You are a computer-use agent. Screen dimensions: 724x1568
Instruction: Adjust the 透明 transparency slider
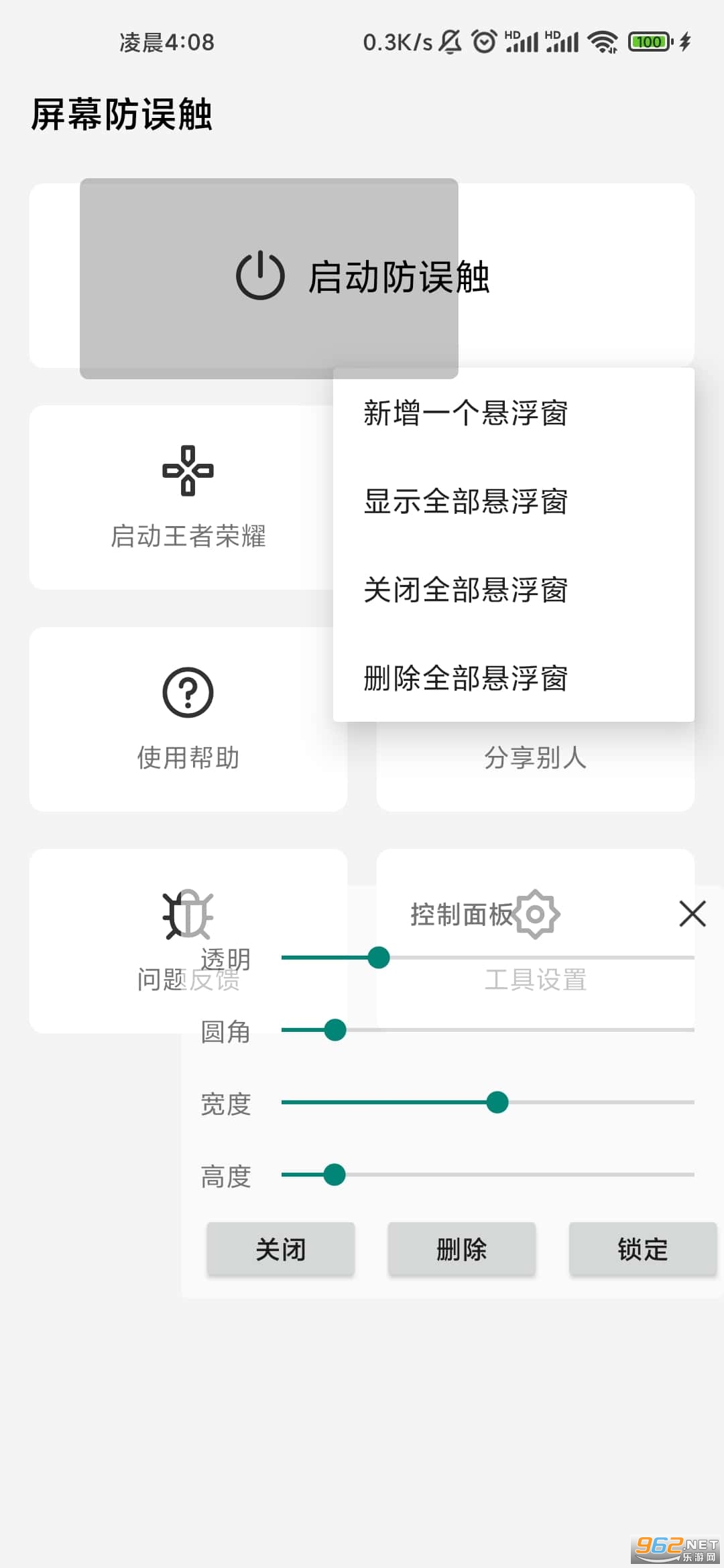coord(379,958)
